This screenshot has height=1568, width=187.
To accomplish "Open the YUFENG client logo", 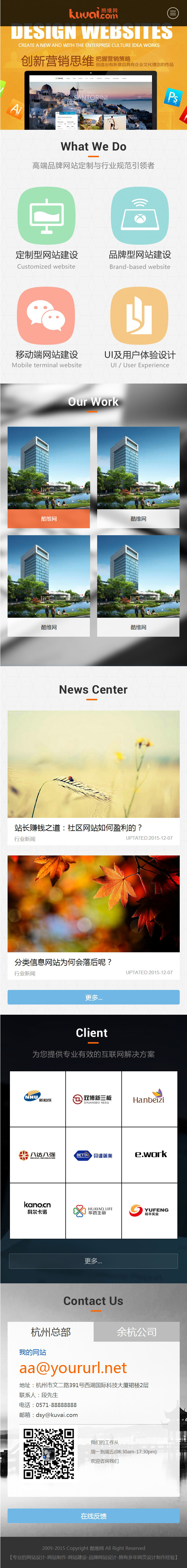I will click(x=149, y=1211).
